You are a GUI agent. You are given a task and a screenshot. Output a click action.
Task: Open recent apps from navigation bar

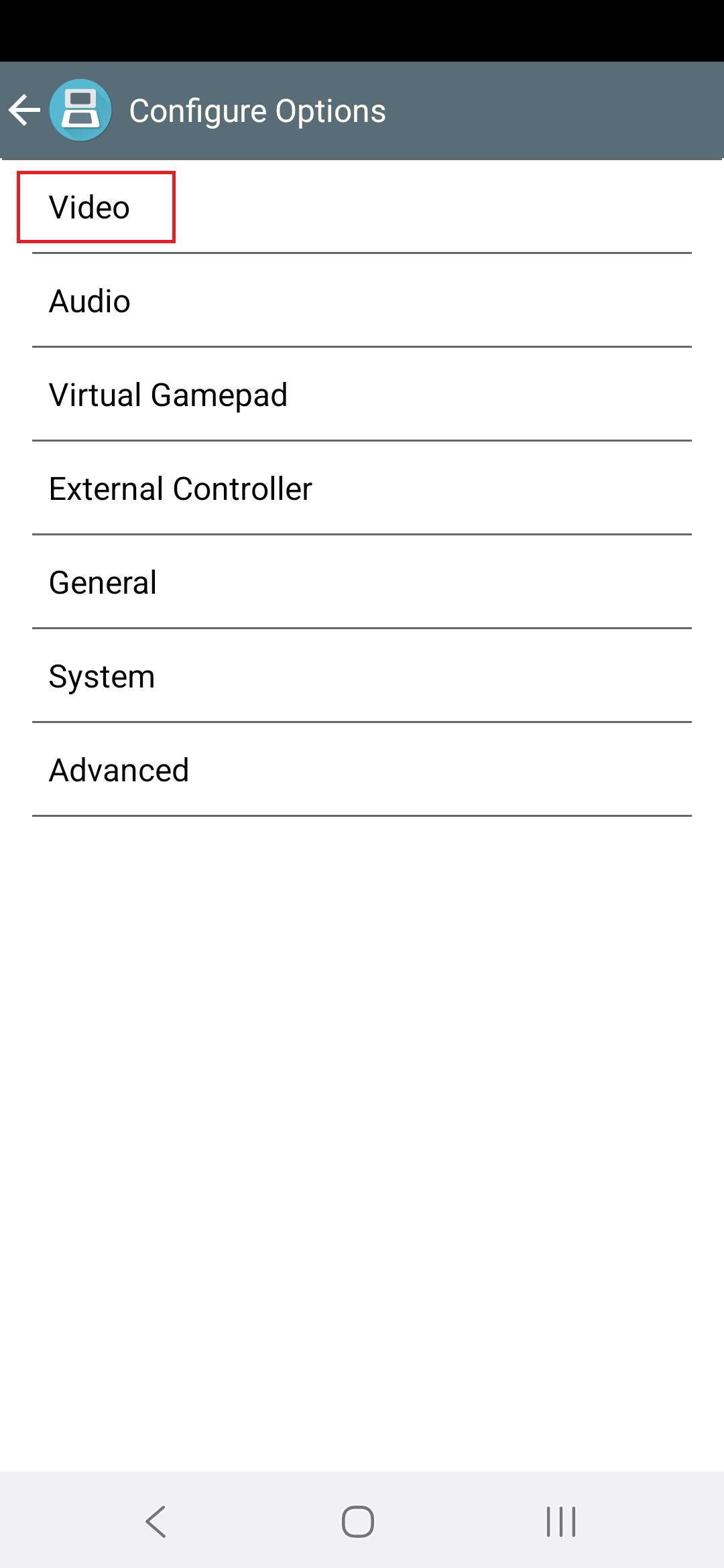[561, 1521]
